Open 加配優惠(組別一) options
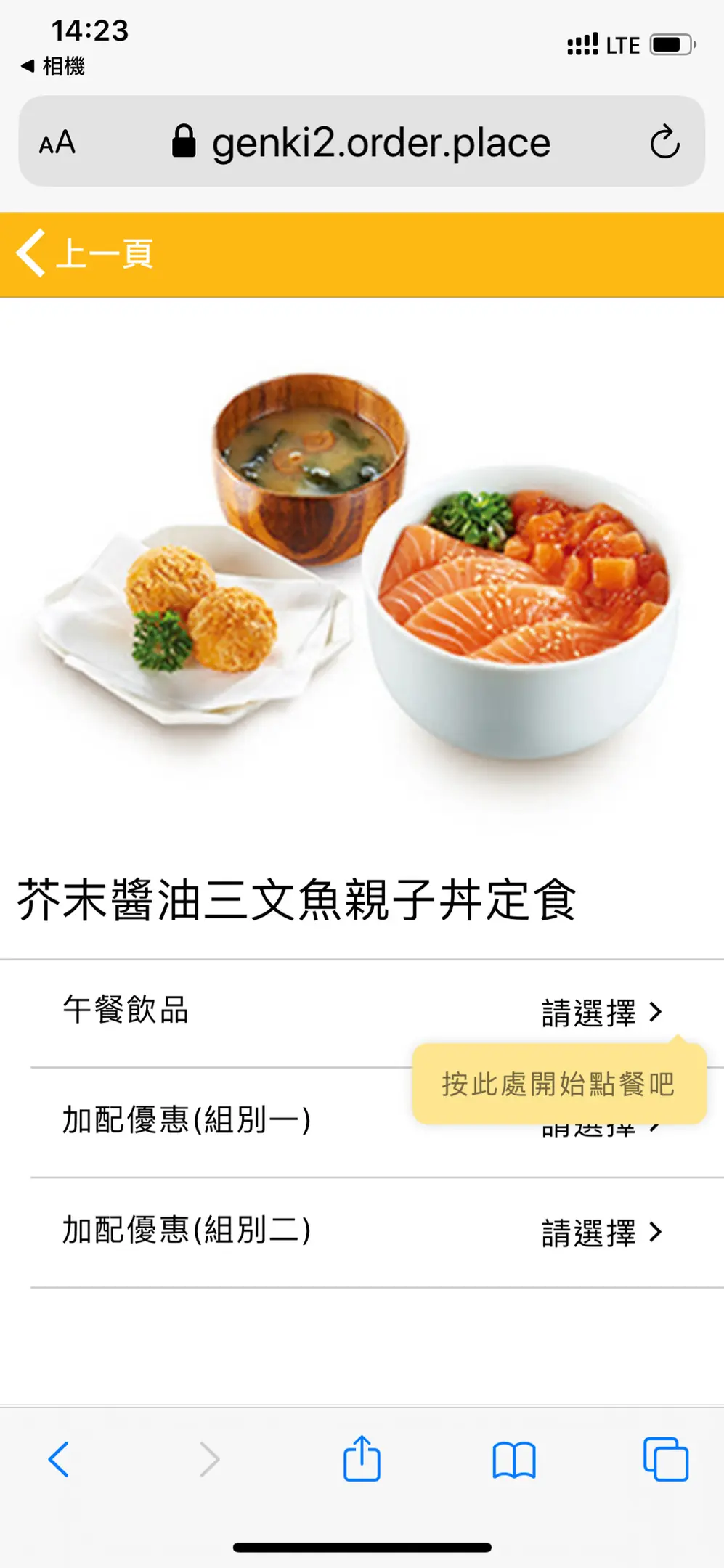 218,1120
